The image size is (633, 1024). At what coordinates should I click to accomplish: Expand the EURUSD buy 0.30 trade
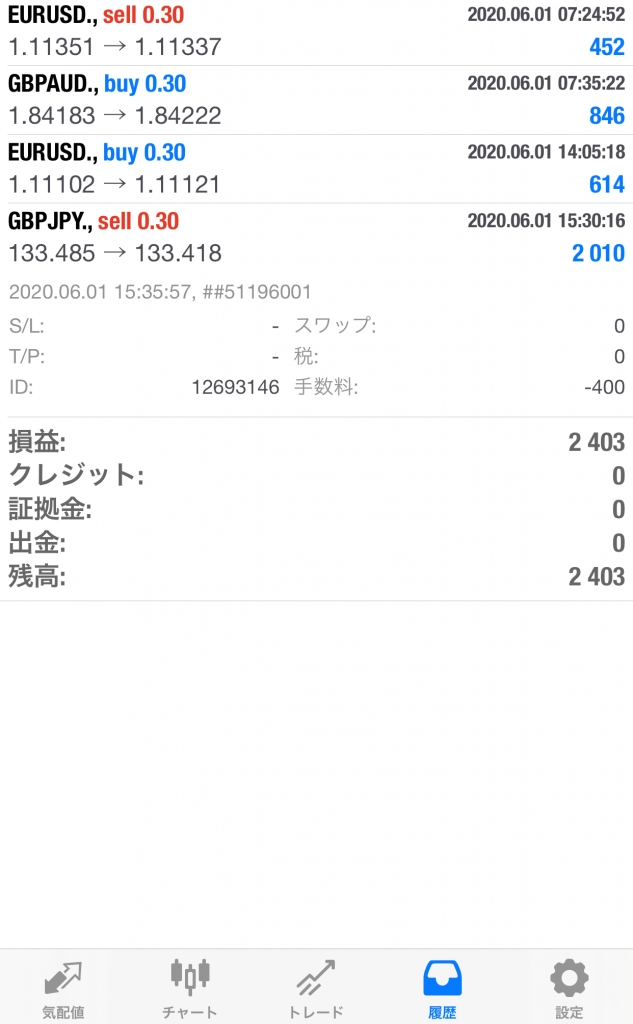(x=316, y=168)
